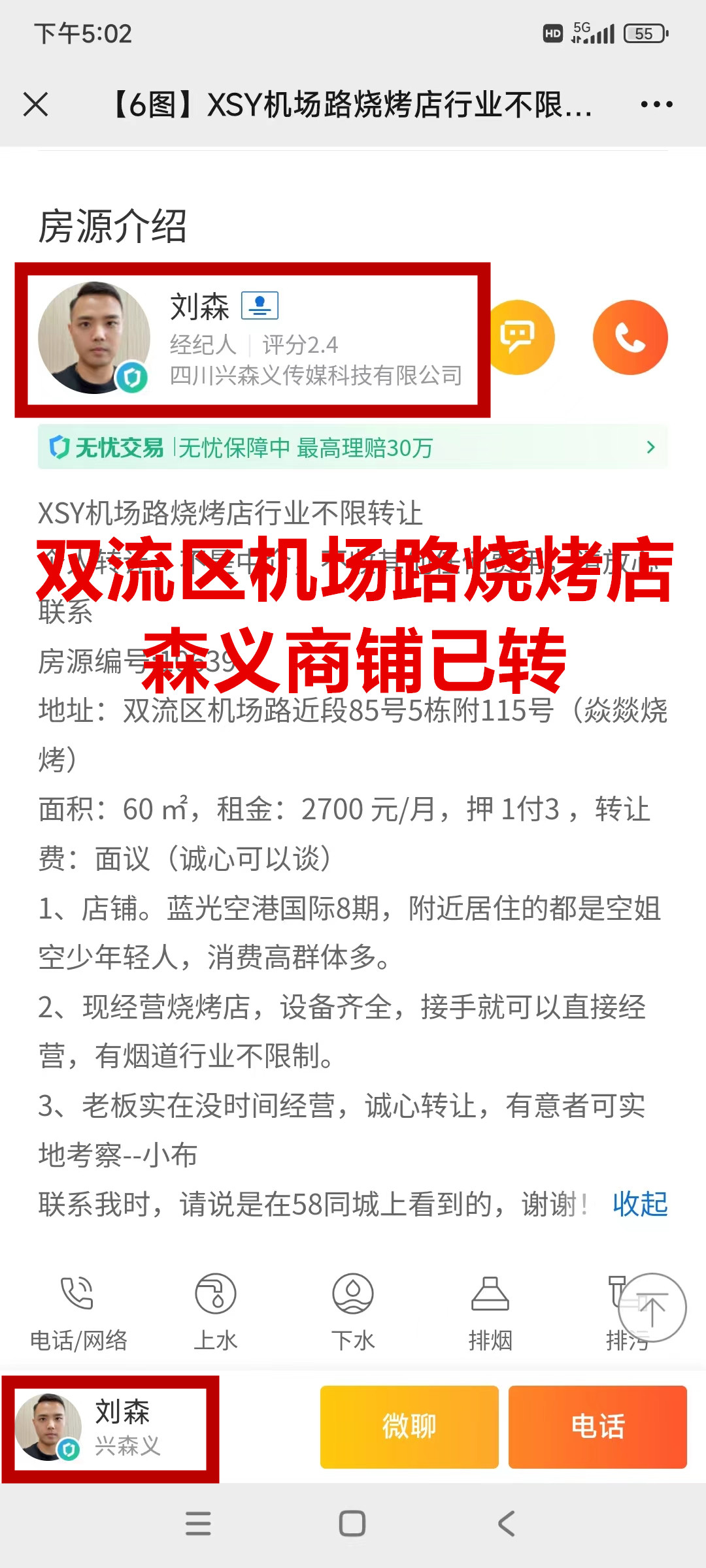This screenshot has width=706, height=1568.
Task: Go to the system home screen
Action: point(352,1524)
